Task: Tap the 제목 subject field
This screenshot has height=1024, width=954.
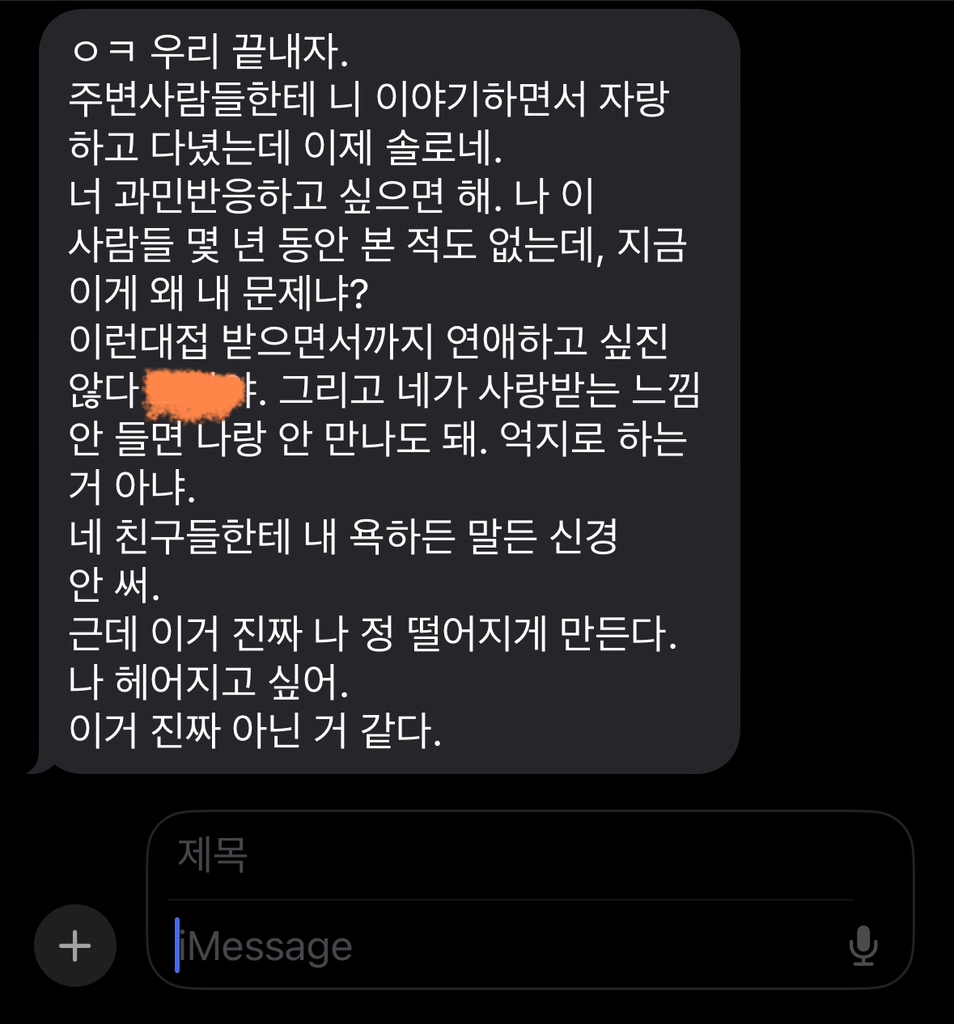Action: point(500,857)
